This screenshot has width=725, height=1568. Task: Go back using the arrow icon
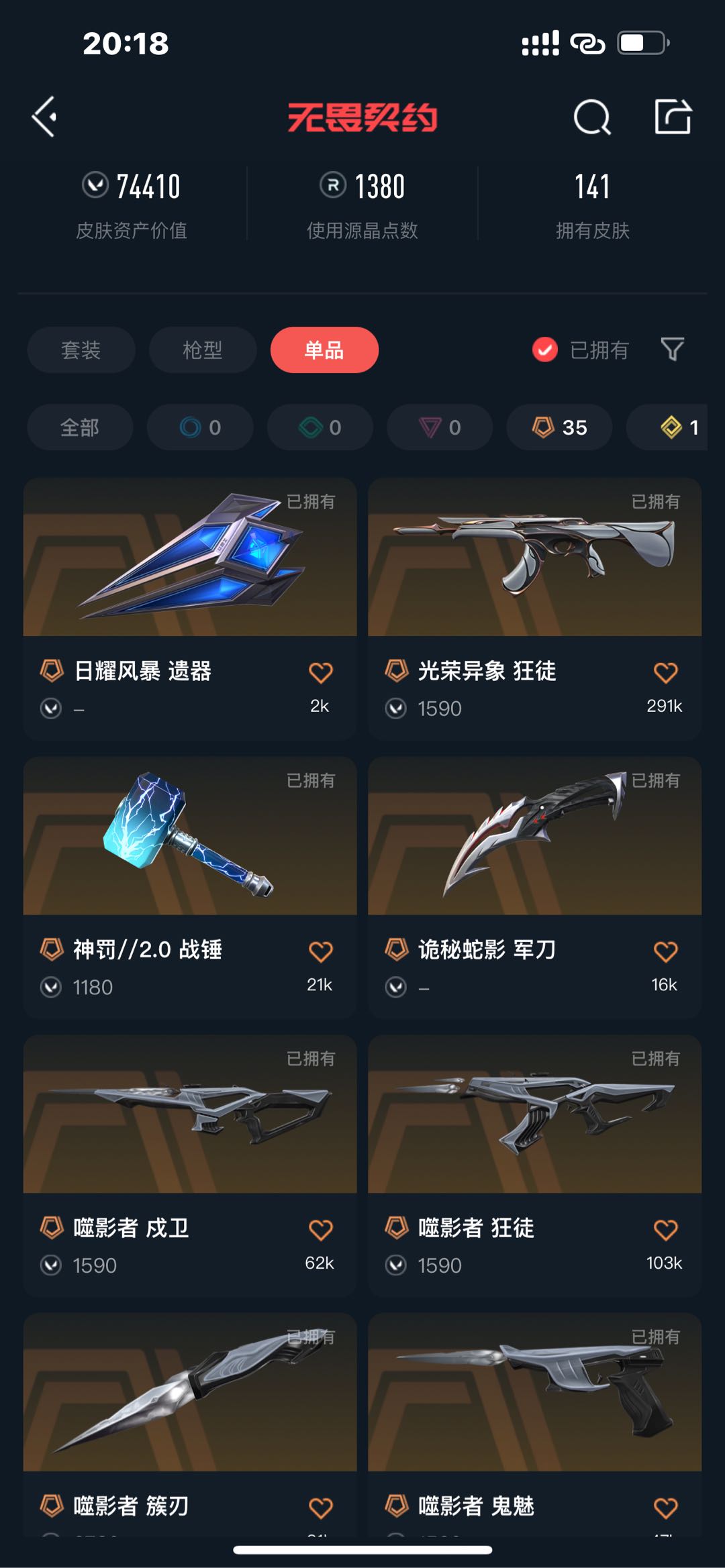[x=44, y=117]
